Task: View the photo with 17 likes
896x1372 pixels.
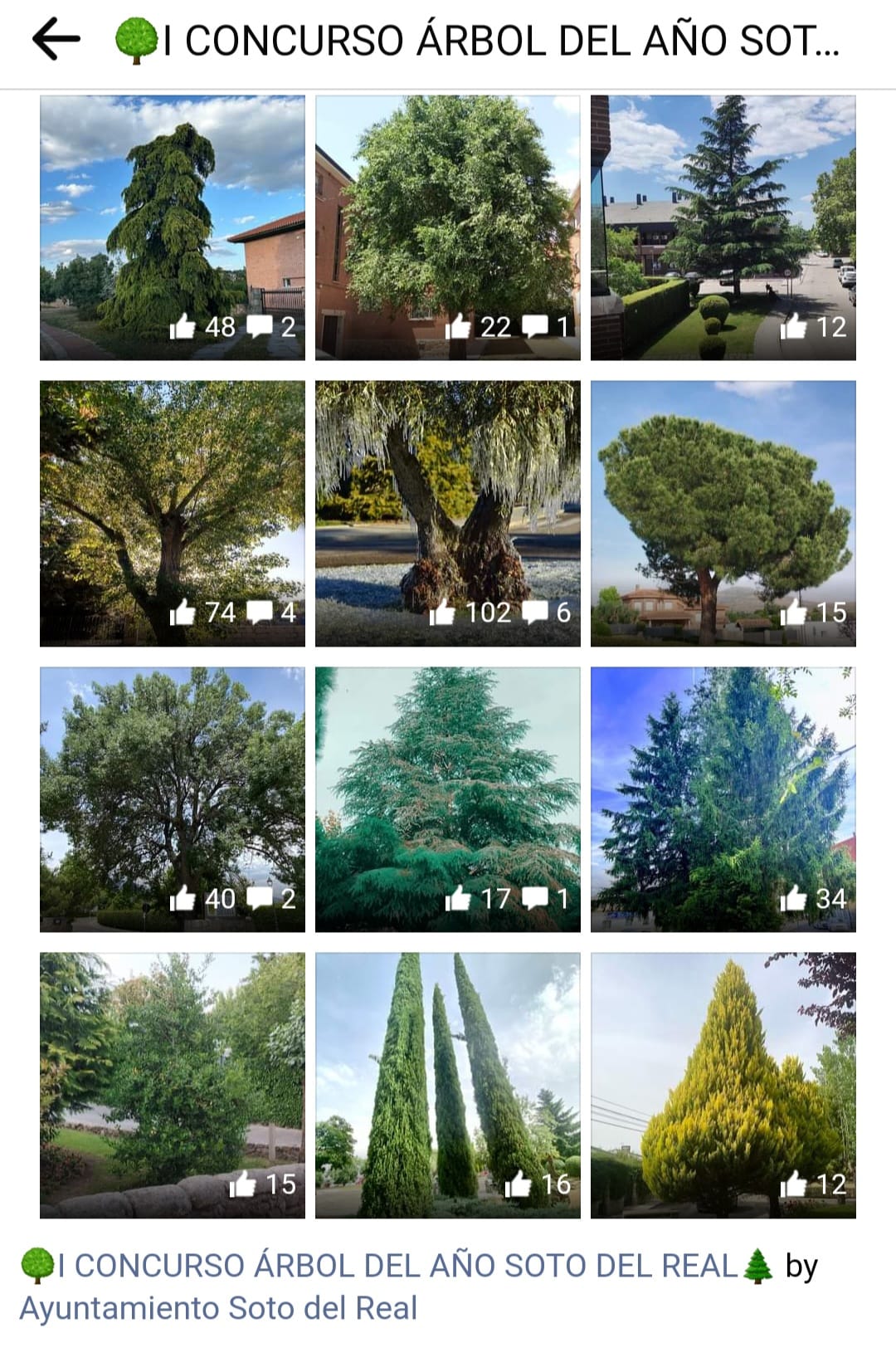Action: [x=448, y=799]
